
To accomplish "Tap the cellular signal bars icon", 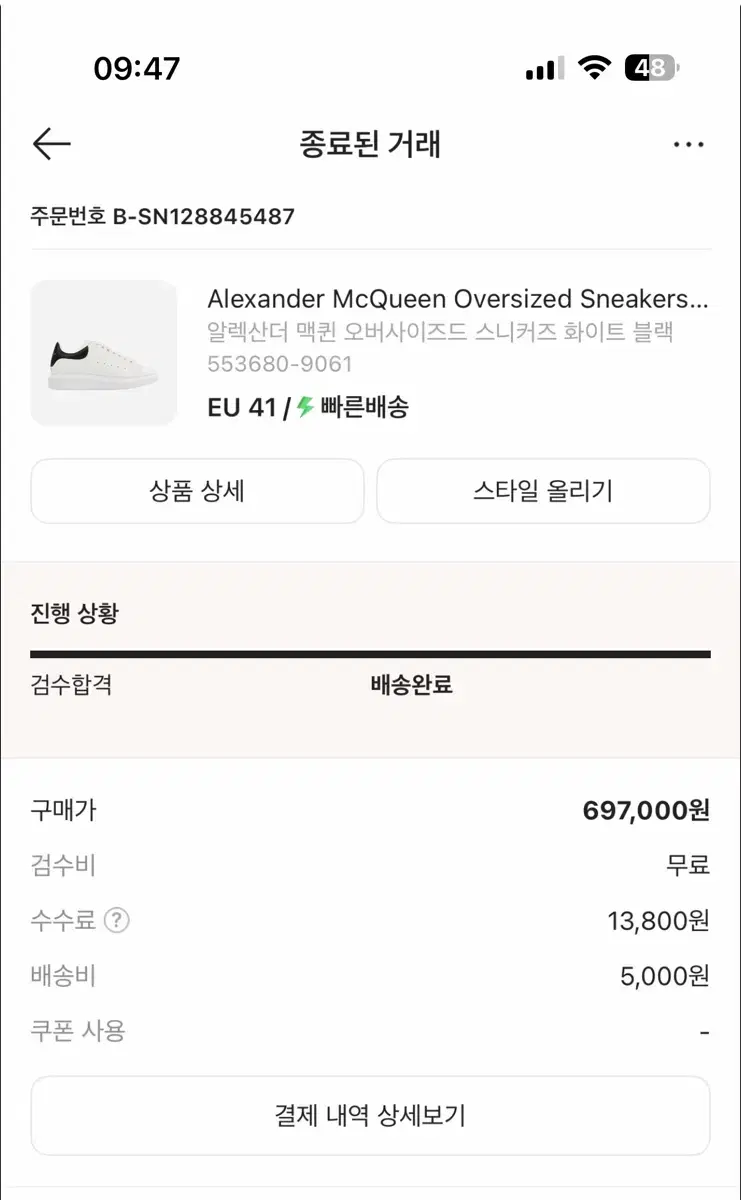I will pos(541,66).
